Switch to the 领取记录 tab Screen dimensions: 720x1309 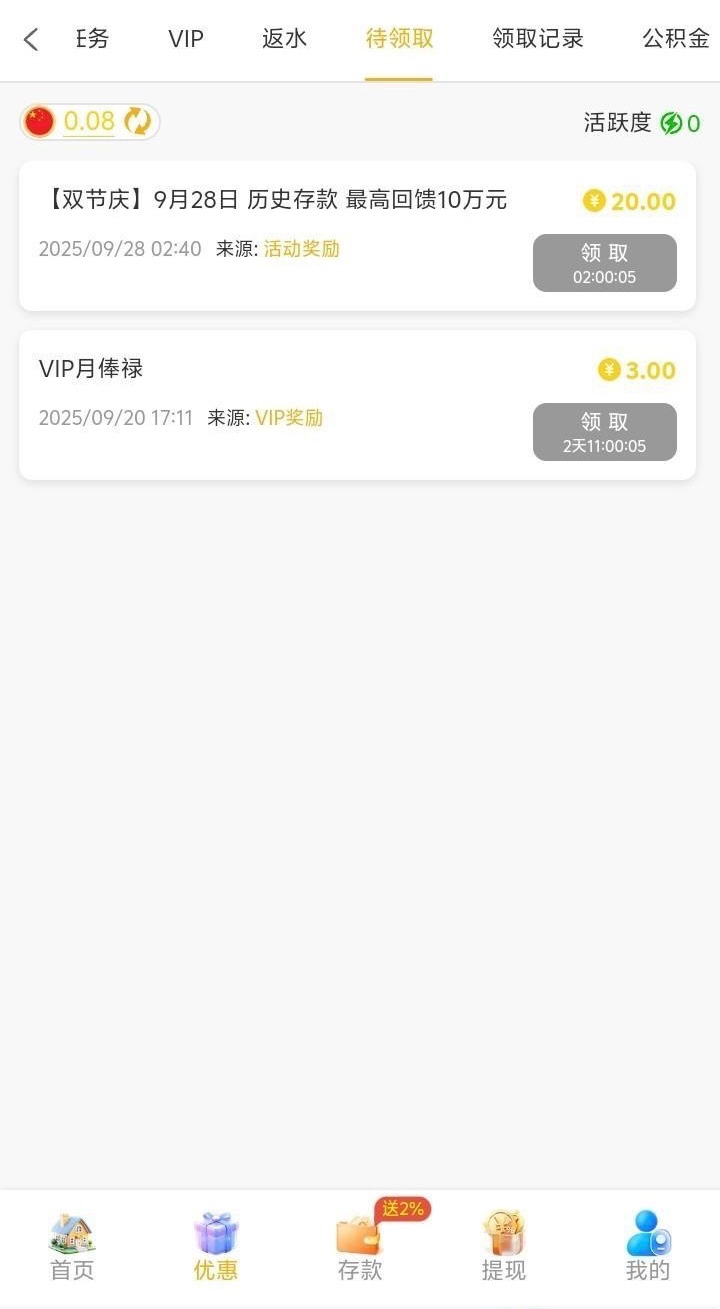538,40
